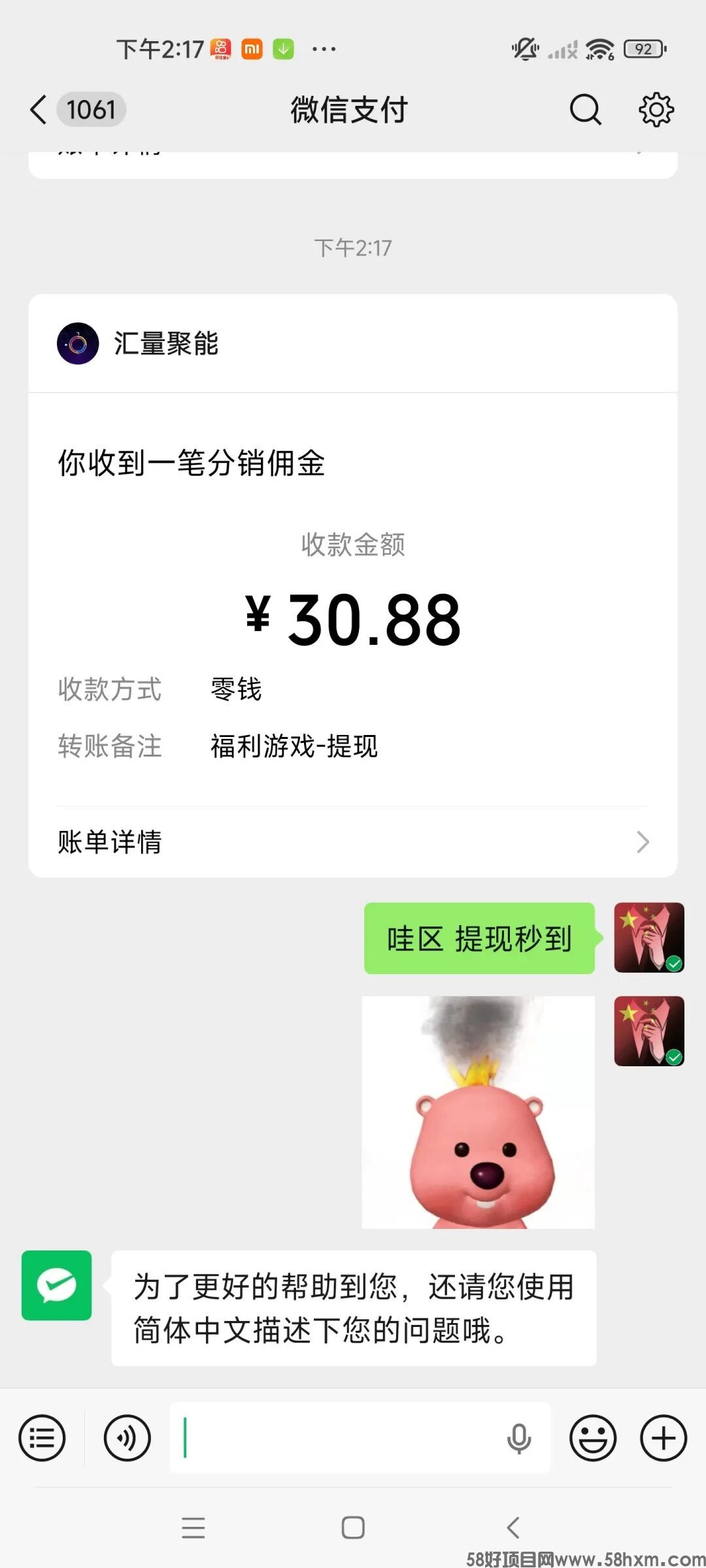Image resolution: width=706 pixels, height=1568 pixels.
Task: Tap the 汇量聚能 service account avatar
Action: pyautogui.click(x=78, y=344)
